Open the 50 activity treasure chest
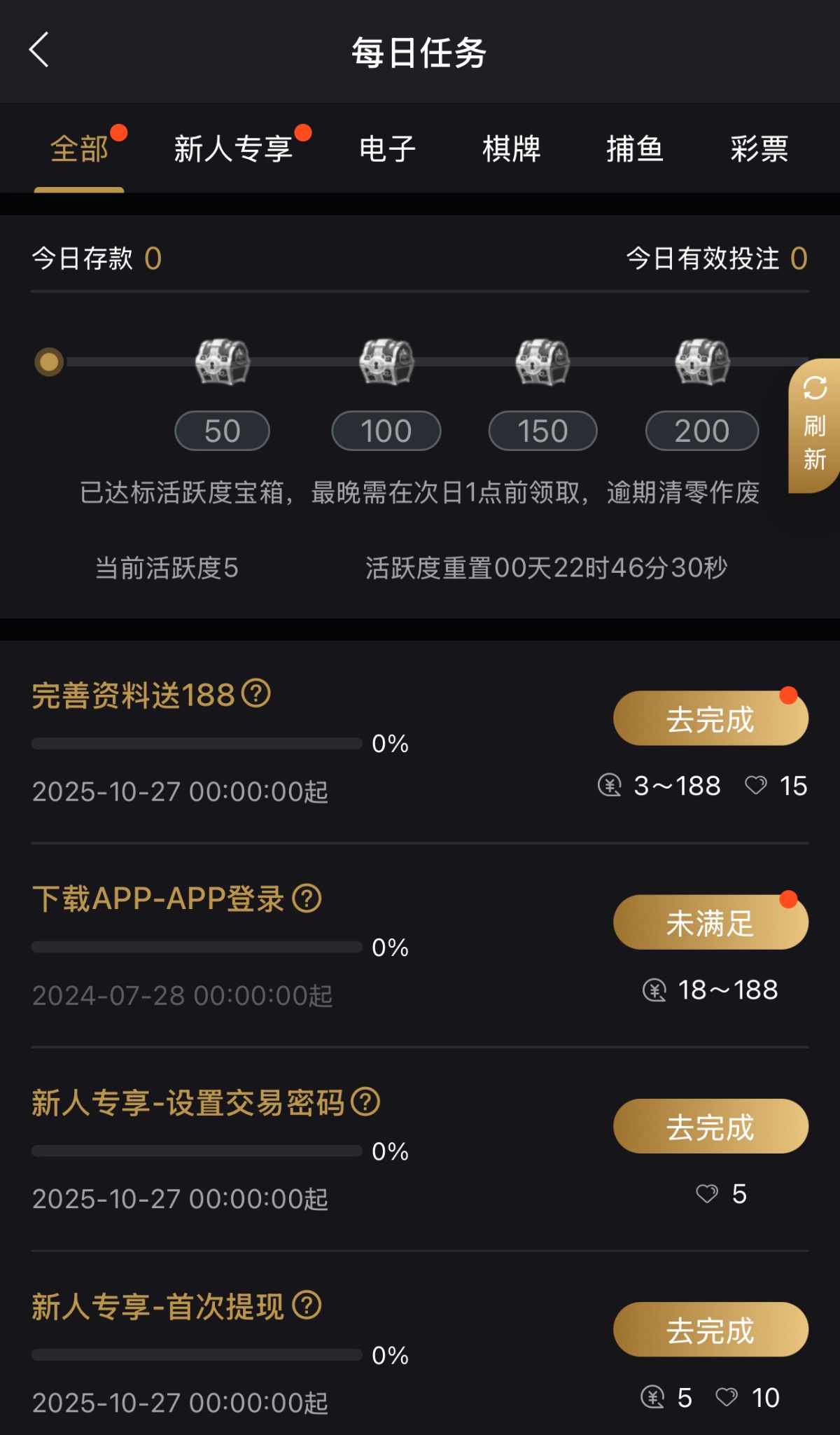 (222, 362)
